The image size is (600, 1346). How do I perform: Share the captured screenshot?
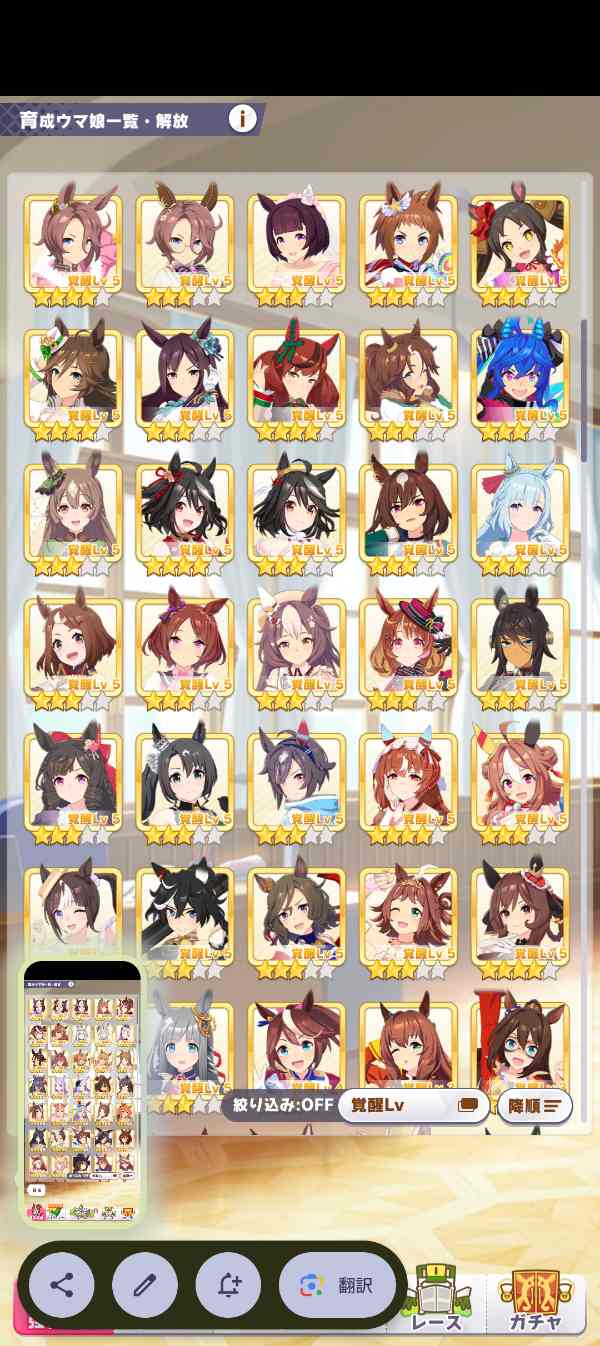click(62, 1285)
